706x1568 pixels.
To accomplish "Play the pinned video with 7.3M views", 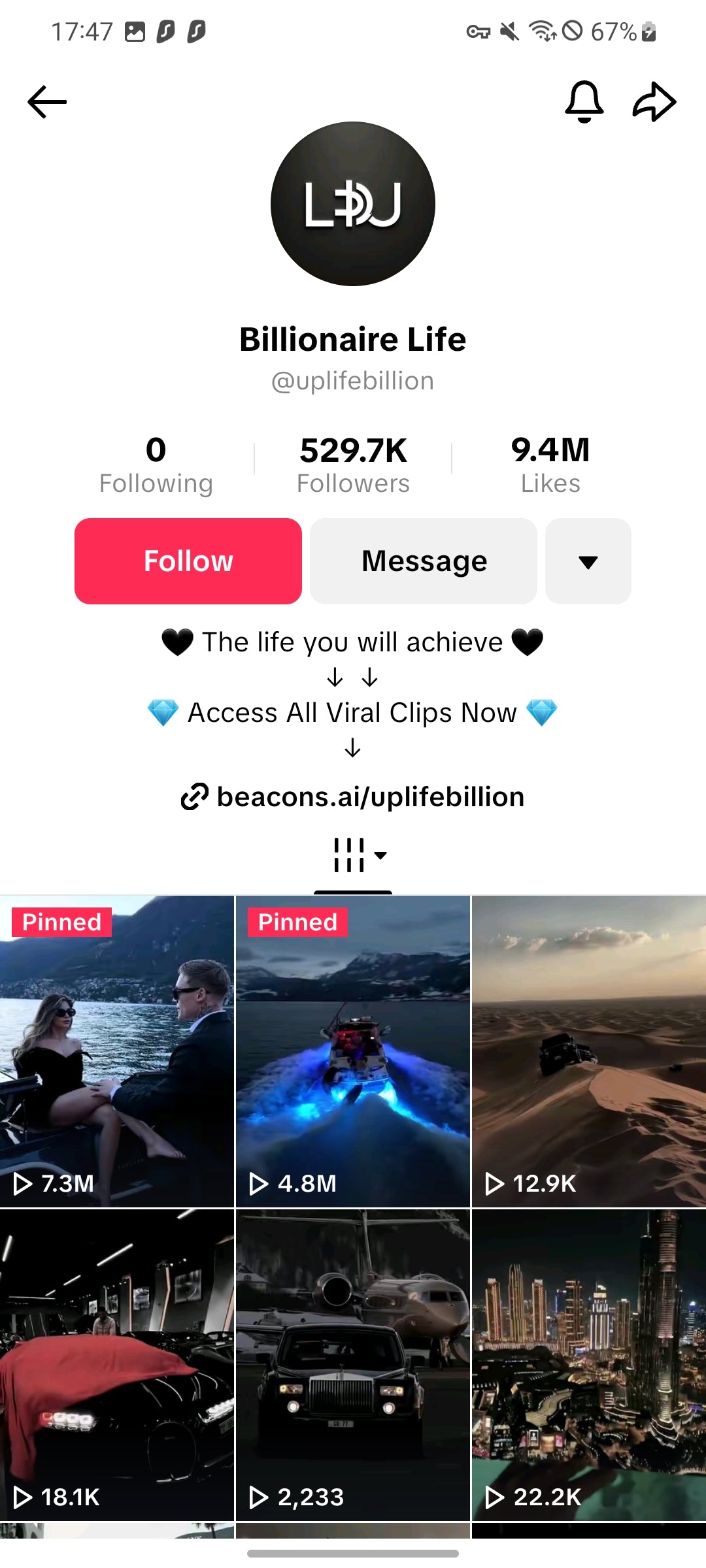I will (x=117, y=1051).
